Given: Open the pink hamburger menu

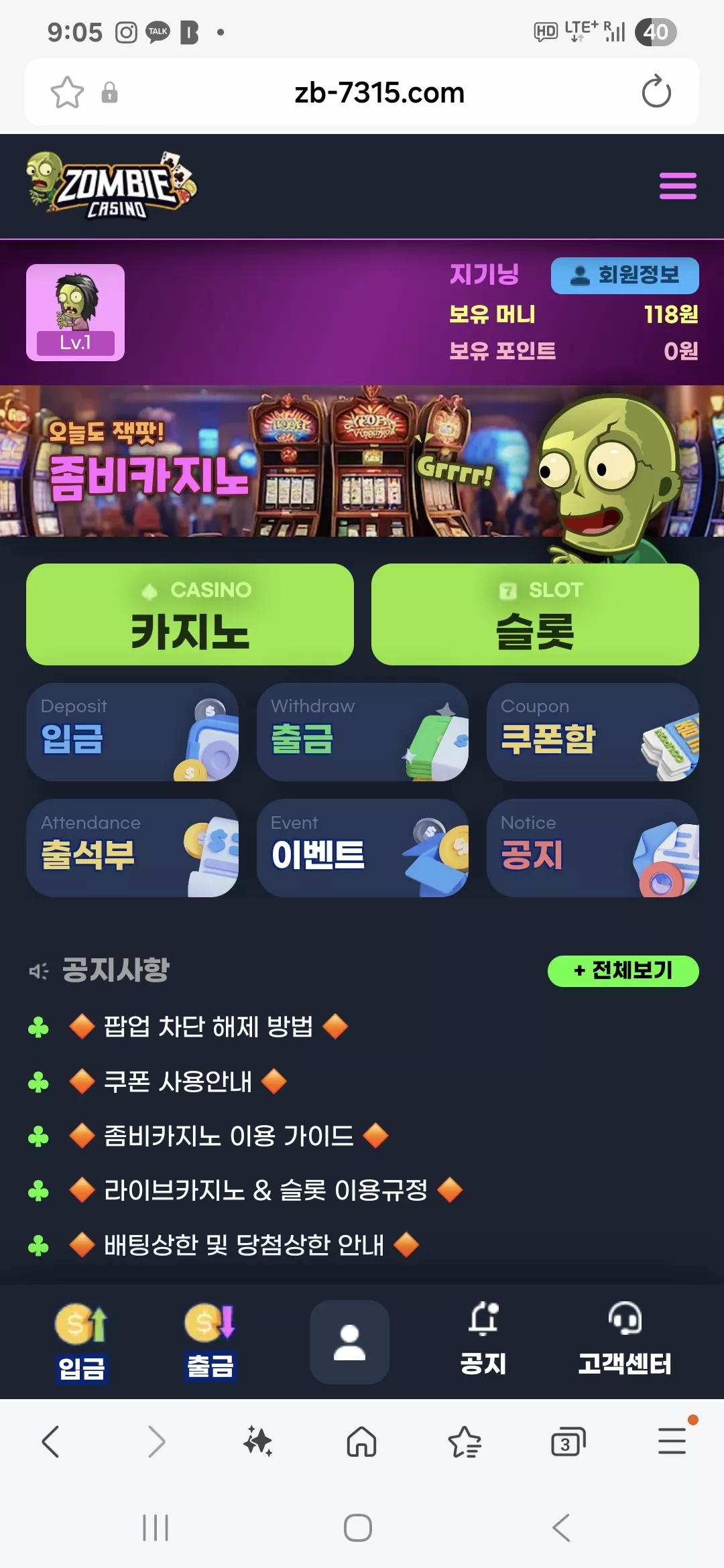Looking at the screenshot, I should click(x=678, y=186).
